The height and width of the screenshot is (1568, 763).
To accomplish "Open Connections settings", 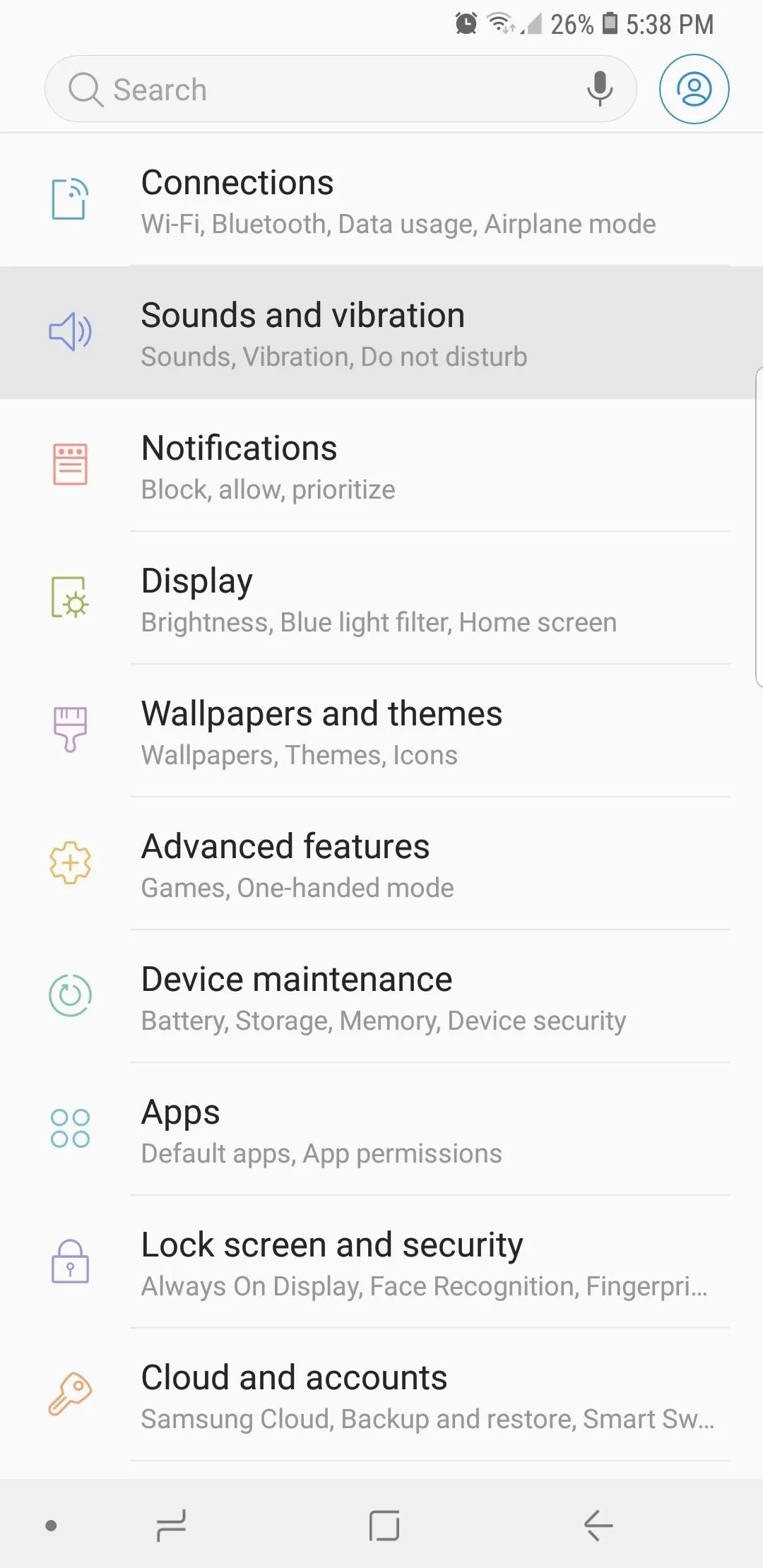I will tap(381, 201).
